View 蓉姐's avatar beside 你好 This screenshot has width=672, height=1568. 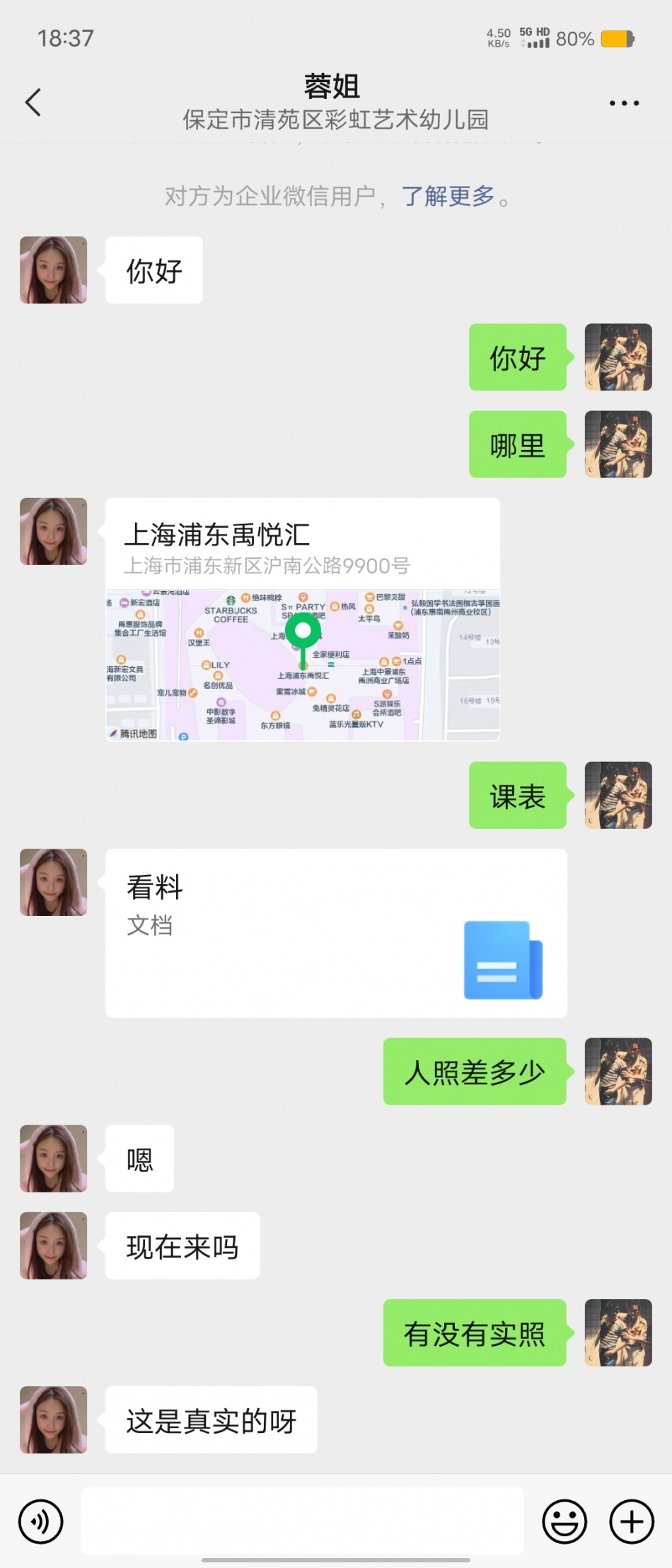(x=54, y=270)
